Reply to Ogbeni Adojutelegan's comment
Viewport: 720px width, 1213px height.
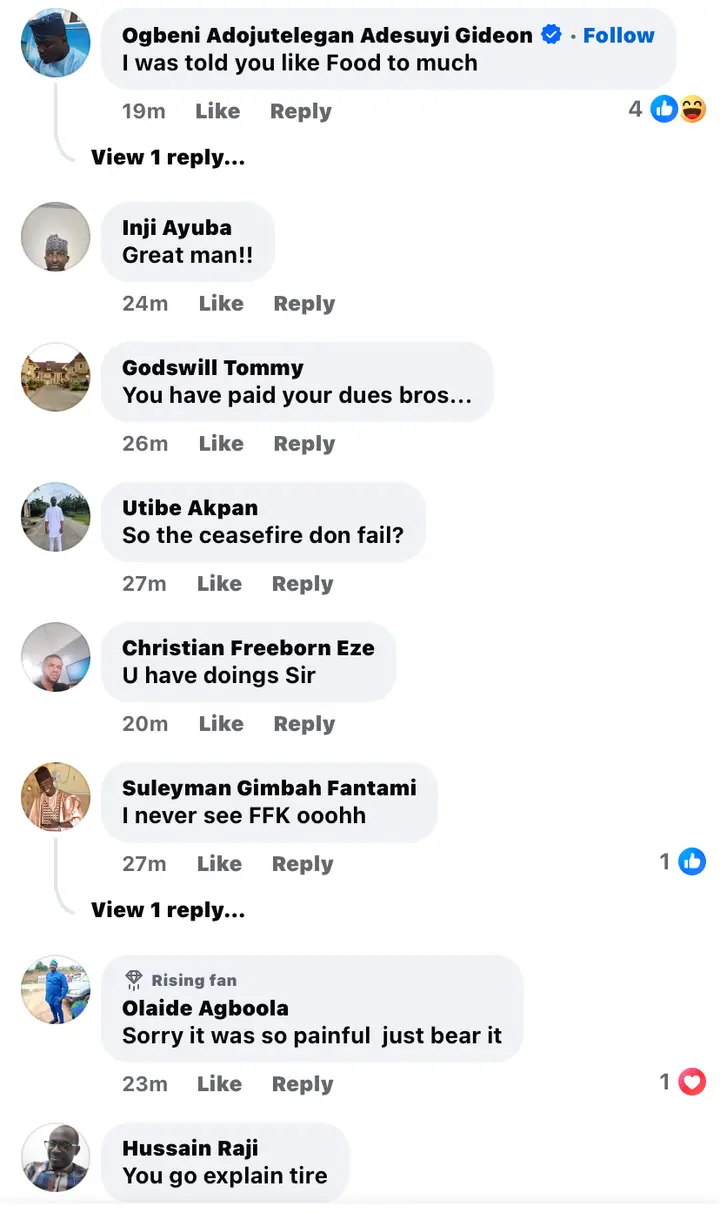point(300,111)
